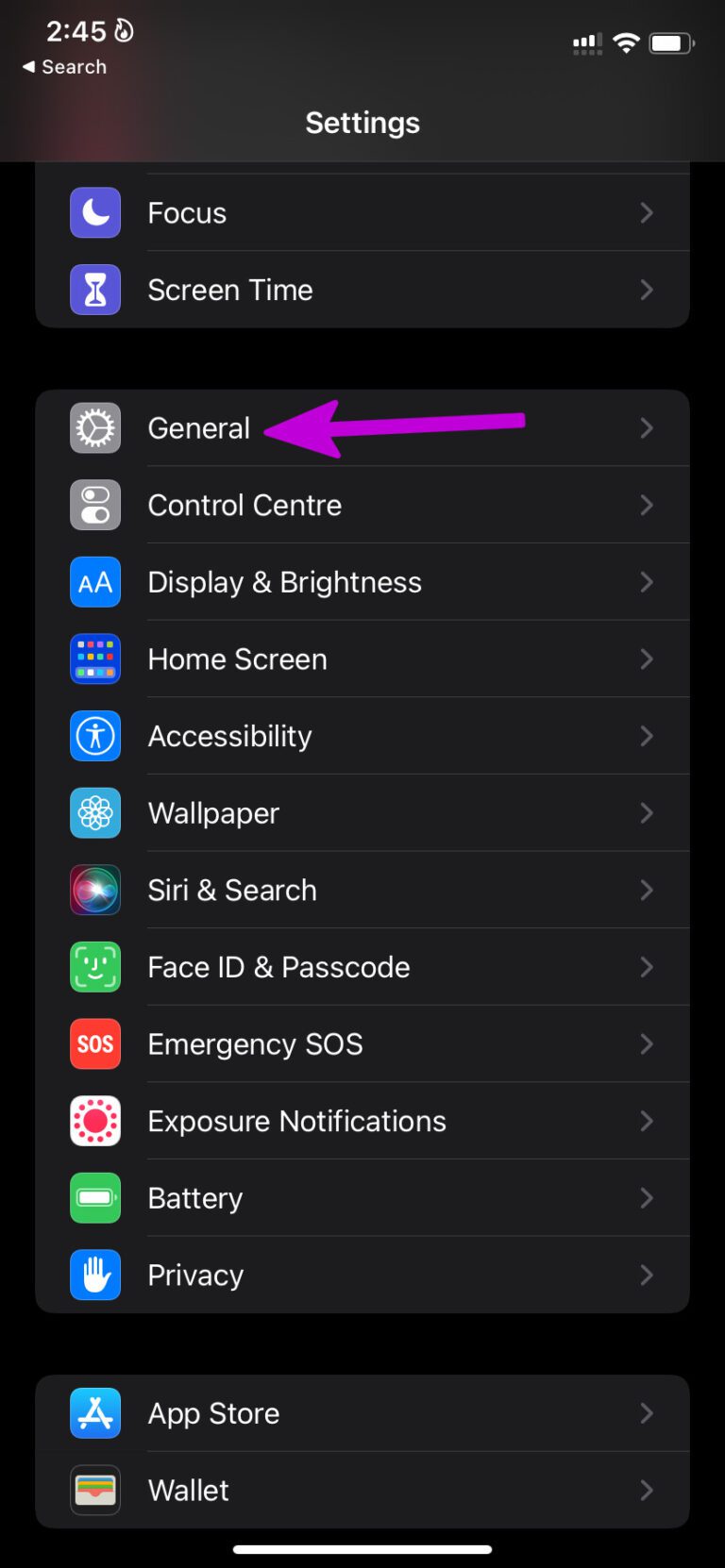The image size is (725, 1568).
Task: Tap the Accessibility person icon
Action: [94, 736]
